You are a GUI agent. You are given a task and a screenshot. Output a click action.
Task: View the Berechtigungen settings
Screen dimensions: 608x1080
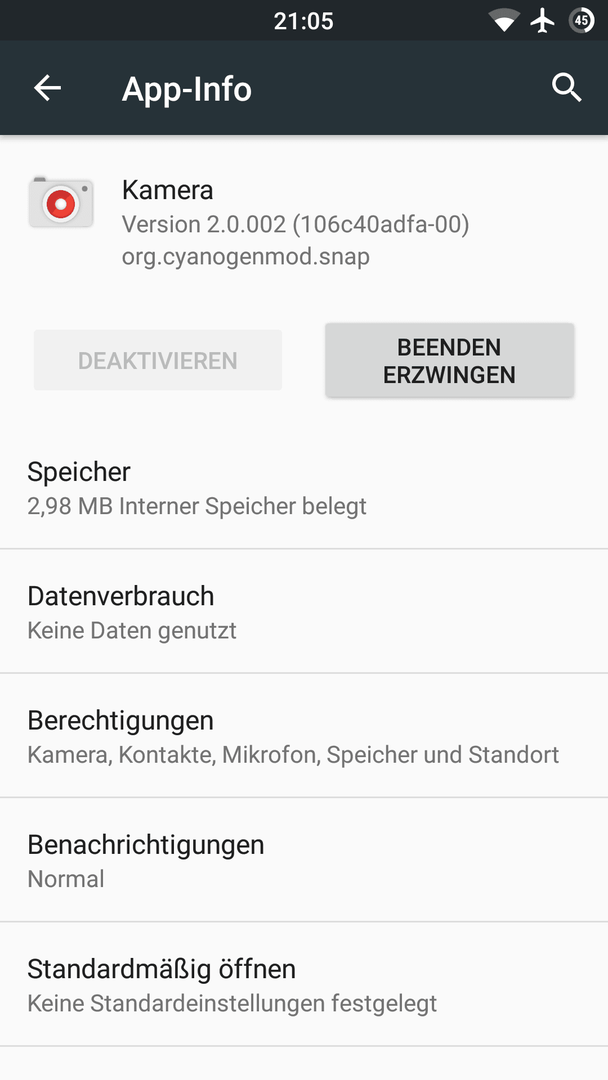click(304, 736)
